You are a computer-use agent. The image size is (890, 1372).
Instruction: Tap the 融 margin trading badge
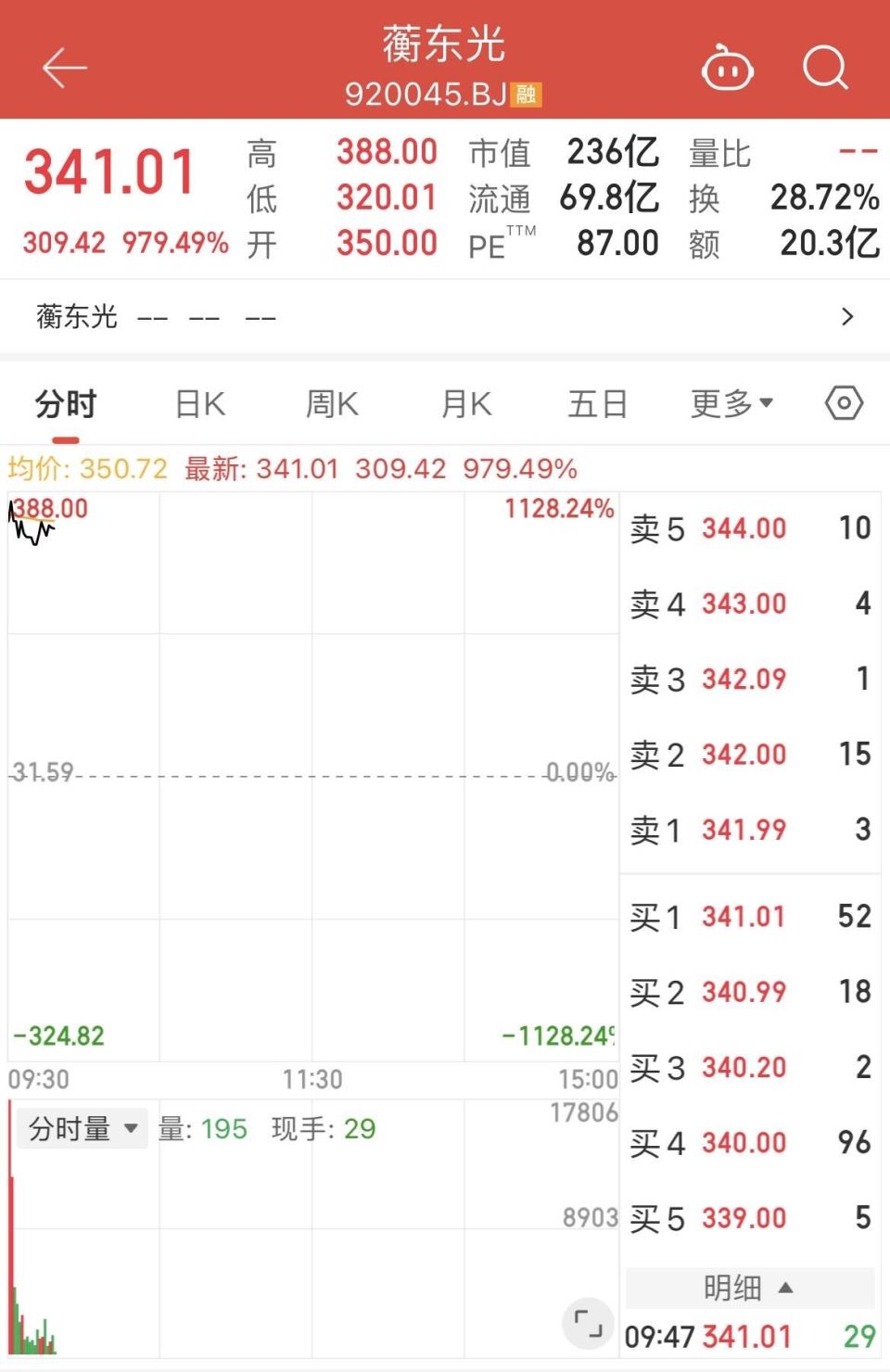527,93
